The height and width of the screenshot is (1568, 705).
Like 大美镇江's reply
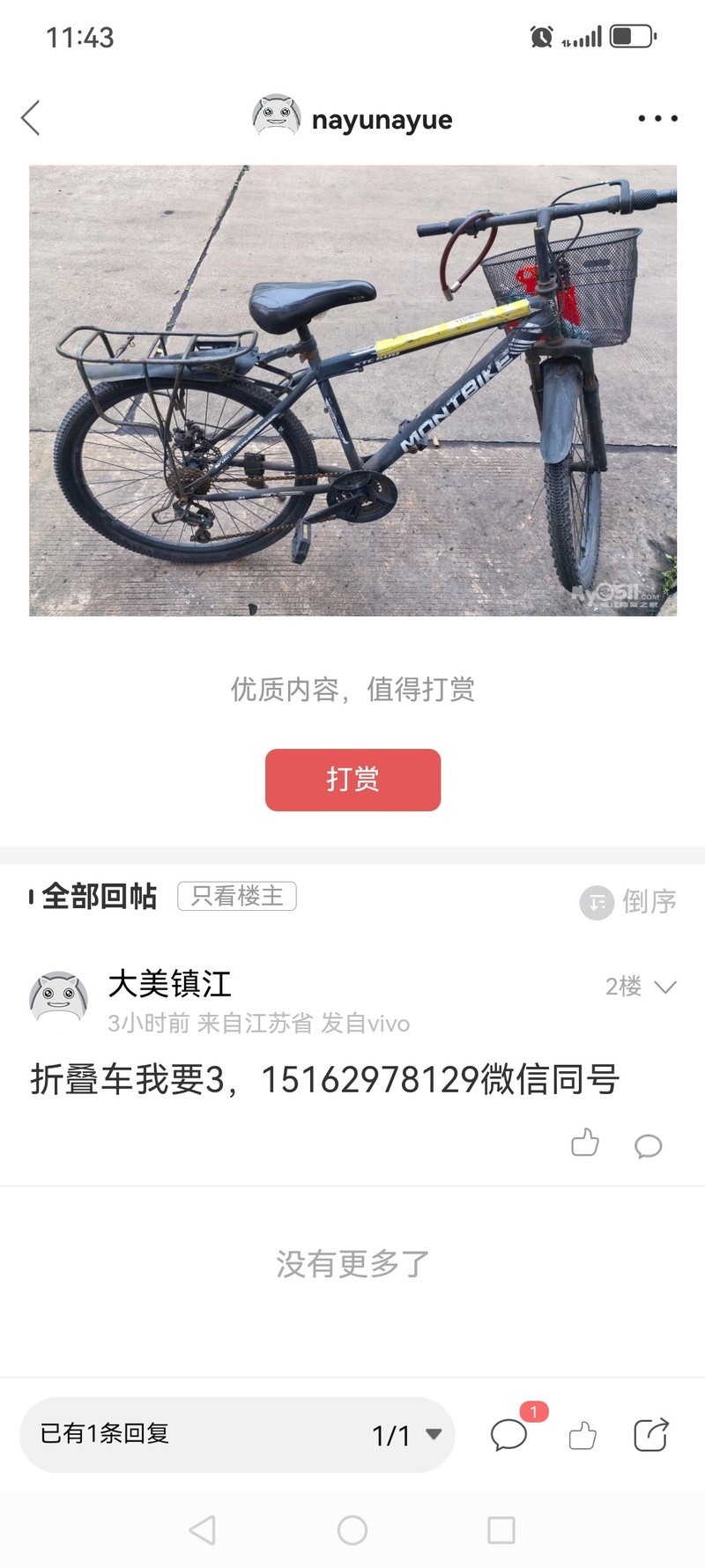[584, 1144]
